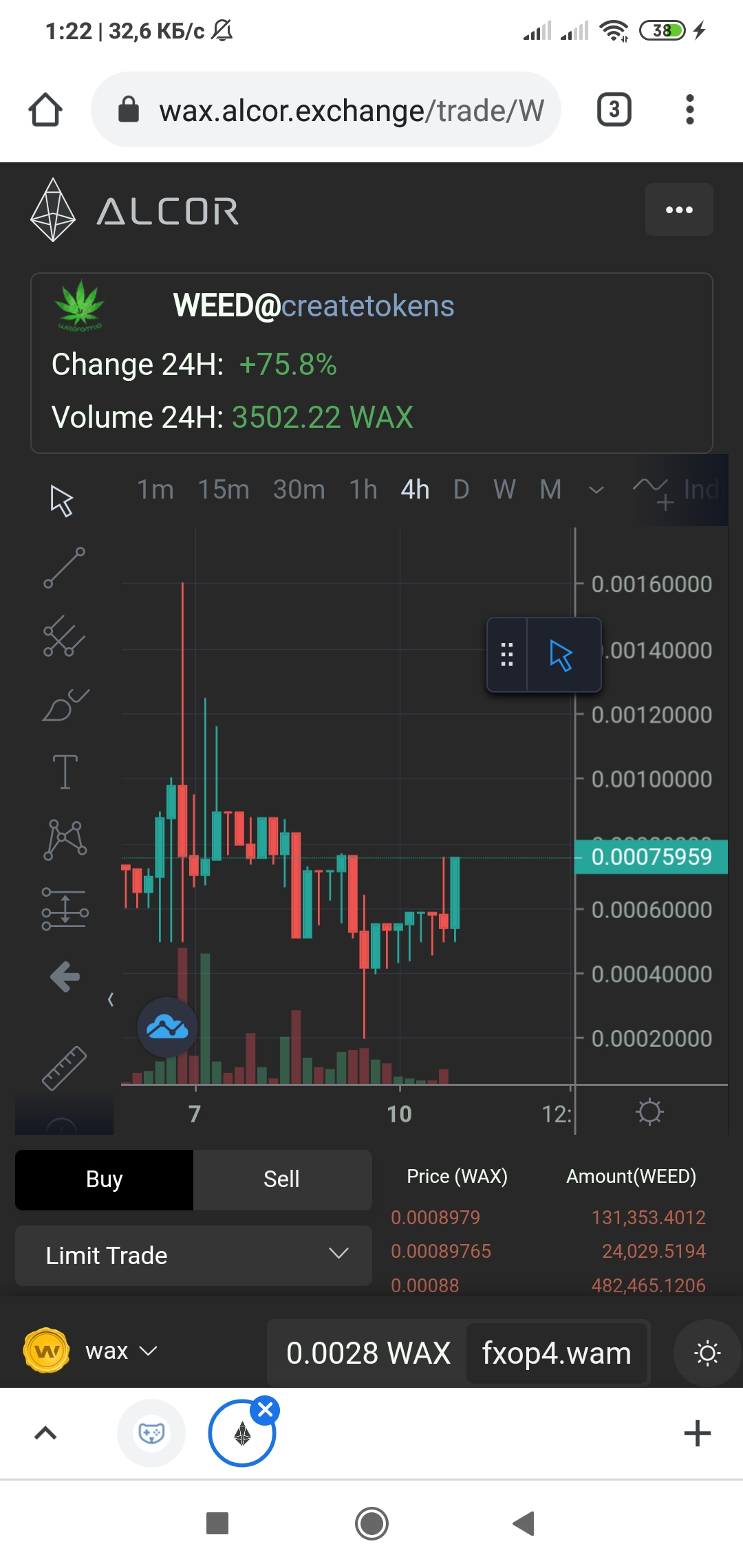Viewport: 743px width, 1568px height.
Task: Switch chart to daily D interval
Action: (x=461, y=490)
